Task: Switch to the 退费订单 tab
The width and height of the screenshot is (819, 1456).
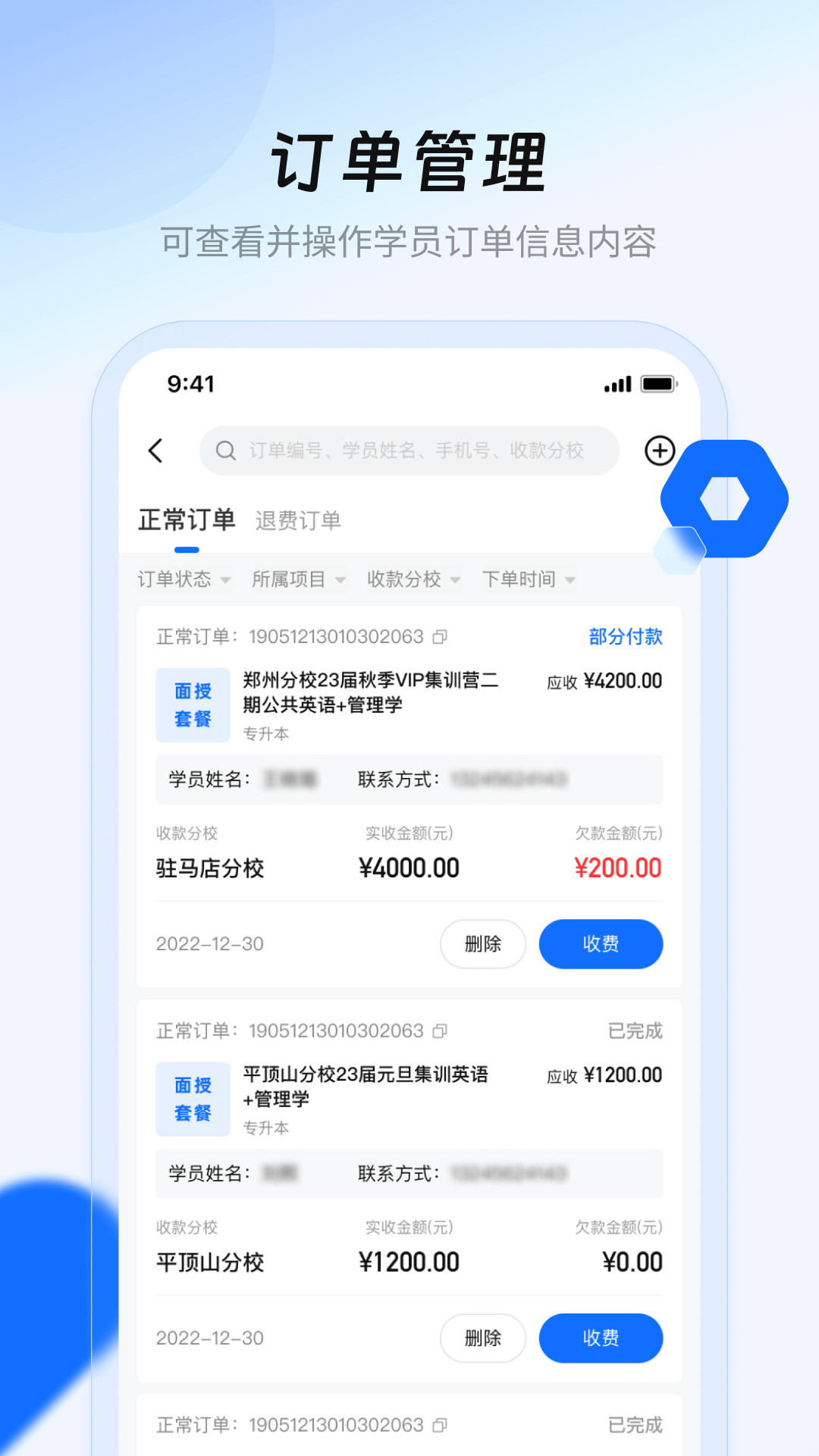Action: tap(298, 520)
